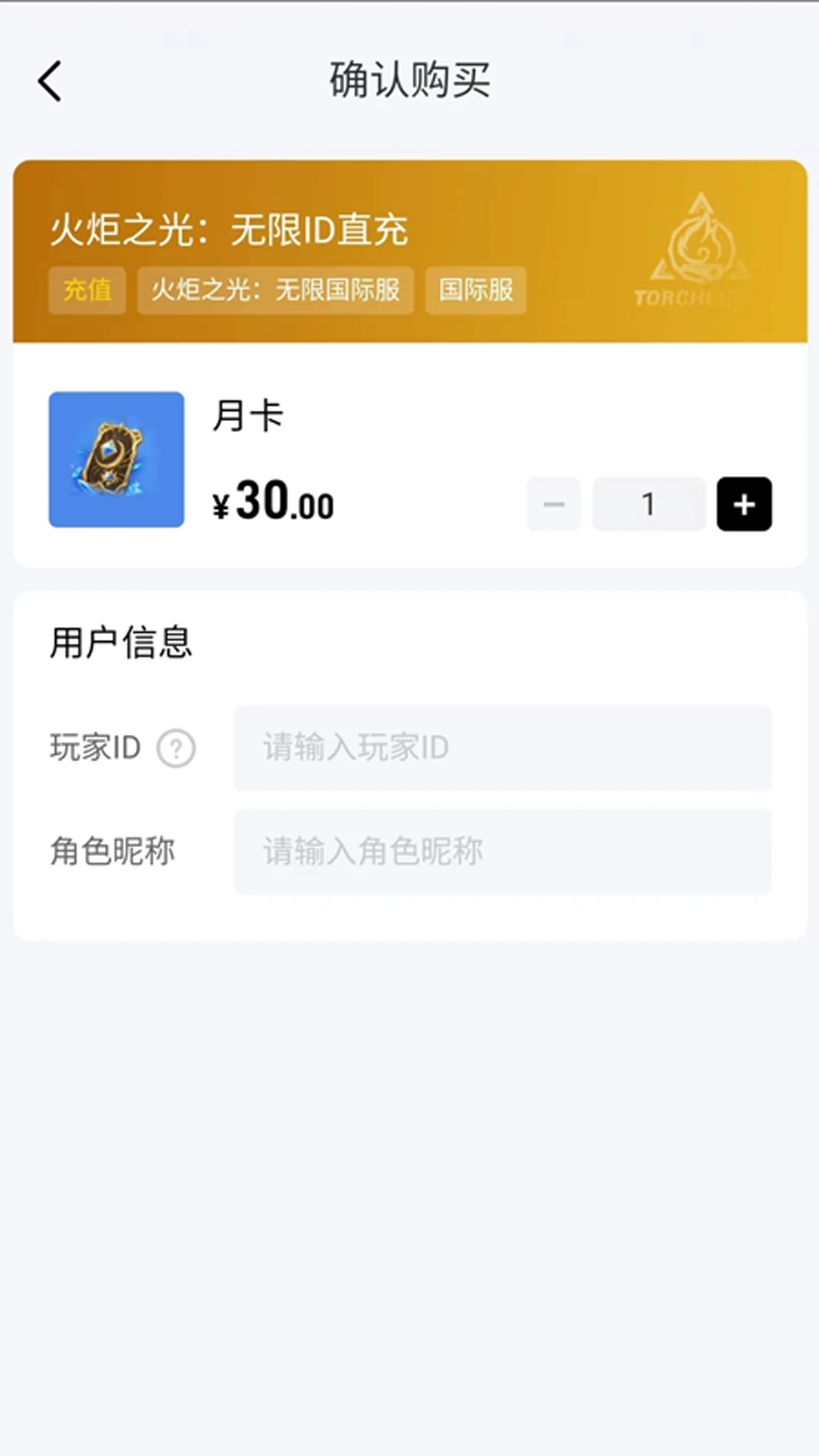Expand the 用户信息 section header

121,642
